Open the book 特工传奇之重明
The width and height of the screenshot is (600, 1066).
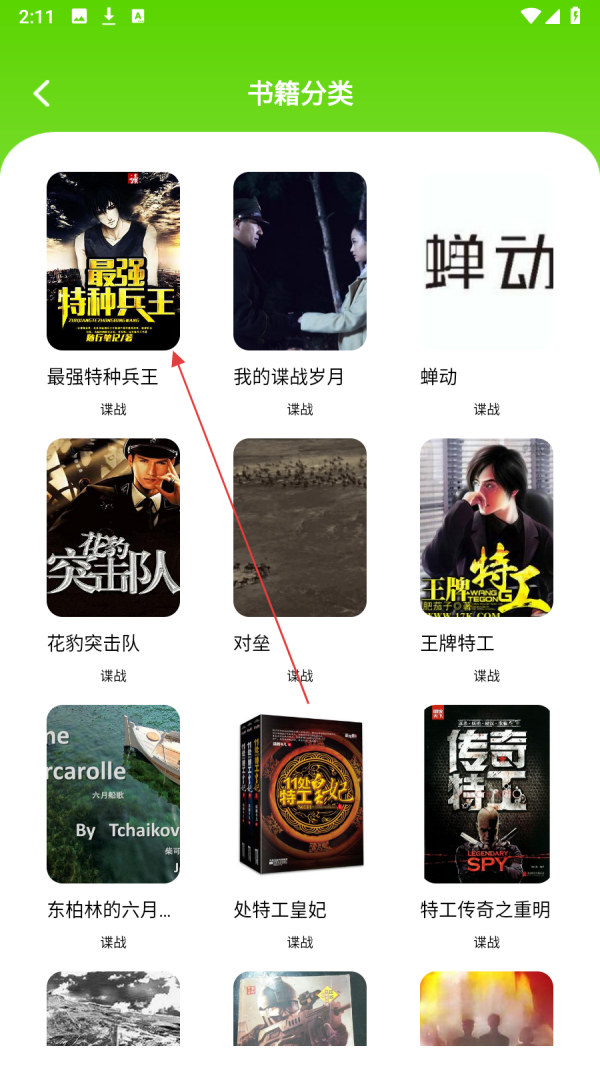pos(486,794)
